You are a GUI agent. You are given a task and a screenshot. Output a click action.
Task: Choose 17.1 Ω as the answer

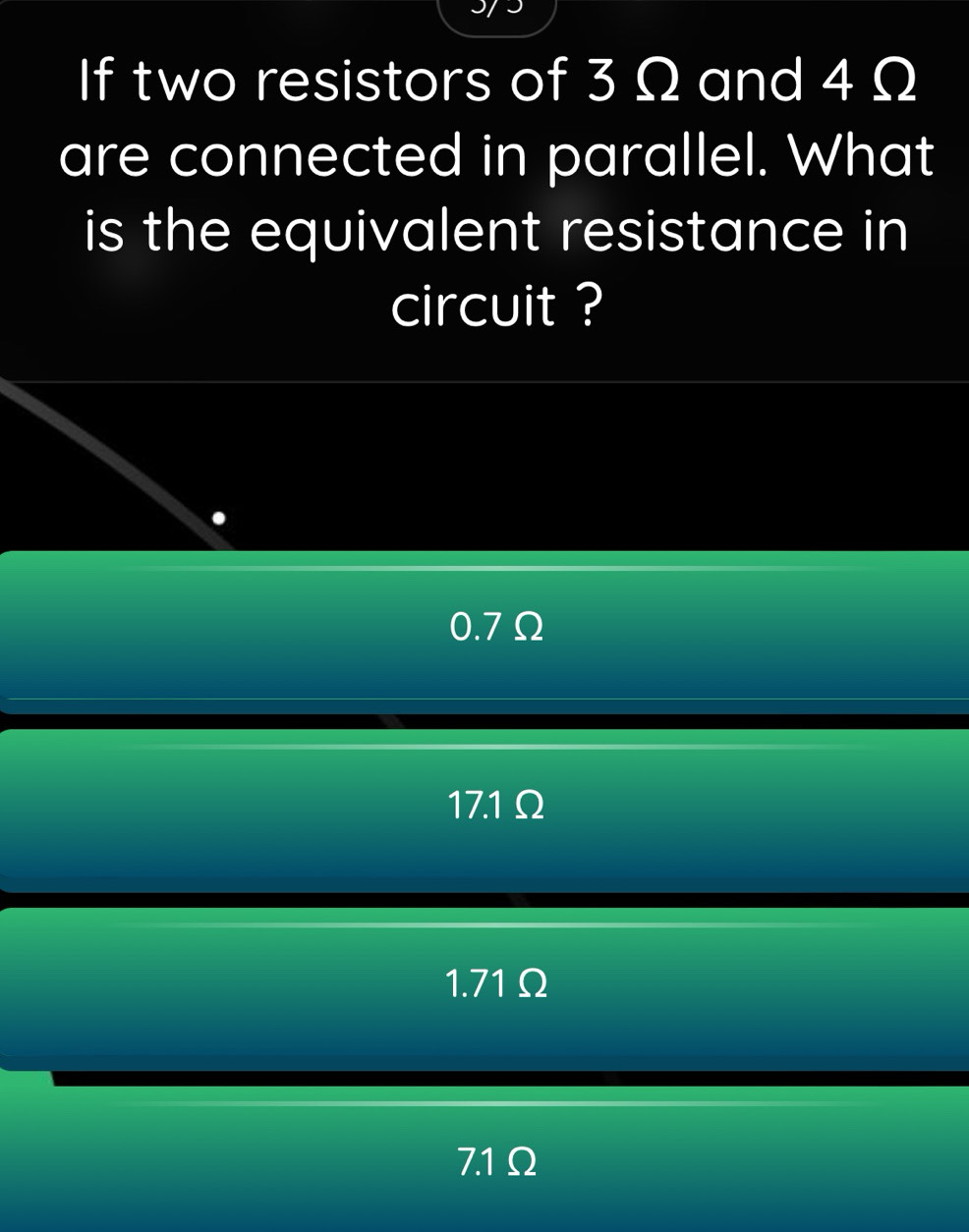[494, 808]
